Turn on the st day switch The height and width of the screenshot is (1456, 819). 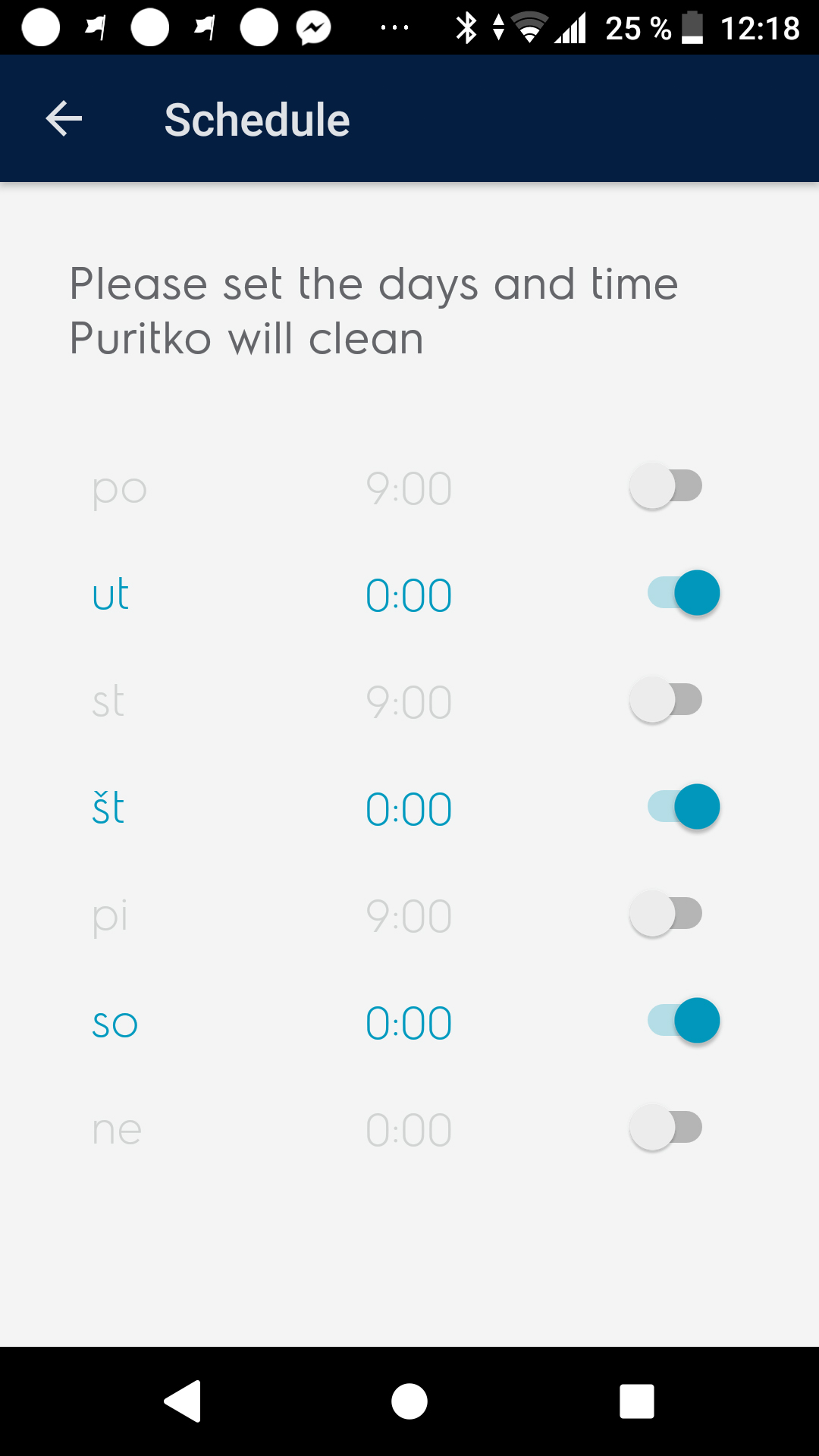pos(667,700)
